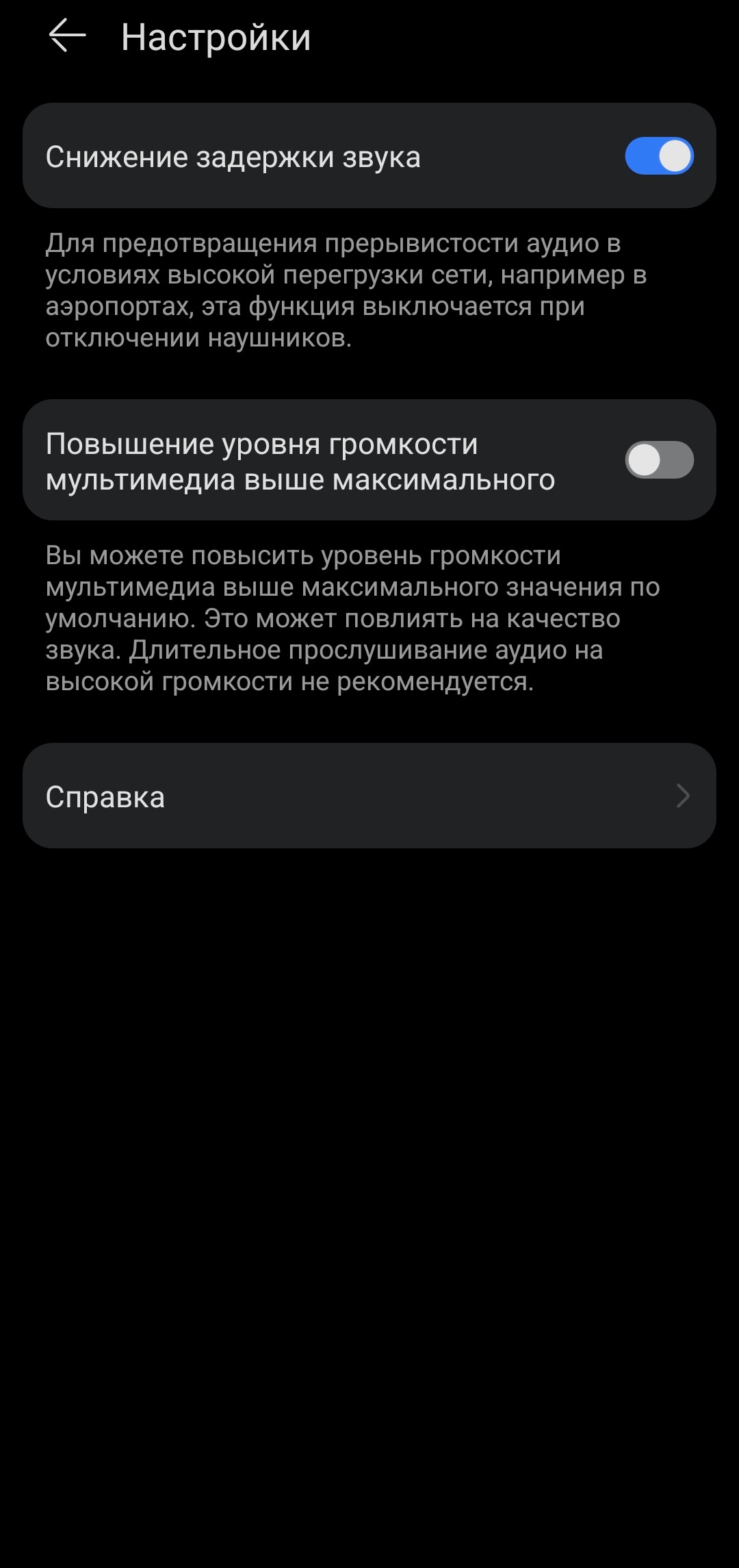Enable Повышение уровня громкости мультимедиа switch
The image size is (739, 1568).
(658, 459)
